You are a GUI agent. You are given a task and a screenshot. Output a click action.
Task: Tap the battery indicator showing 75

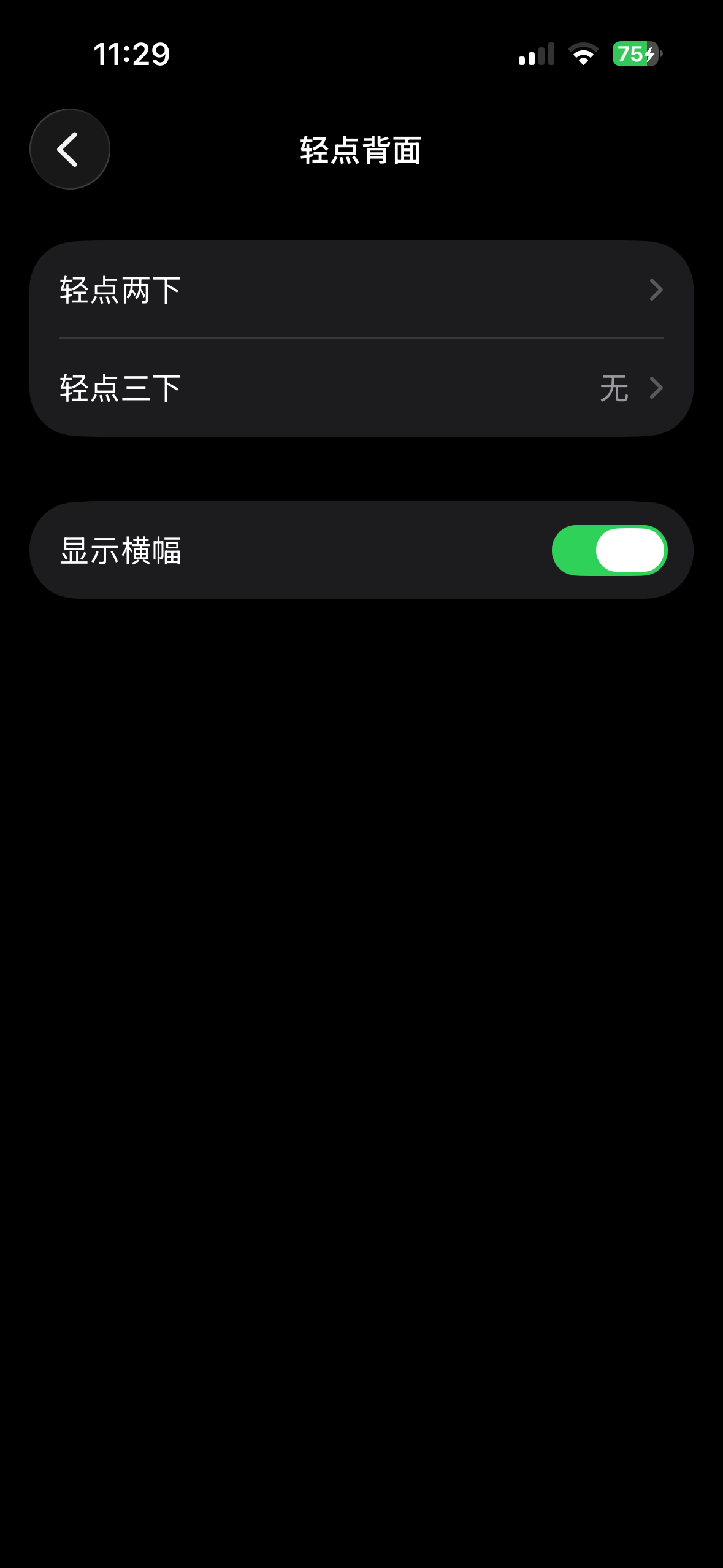tap(635, 55)
